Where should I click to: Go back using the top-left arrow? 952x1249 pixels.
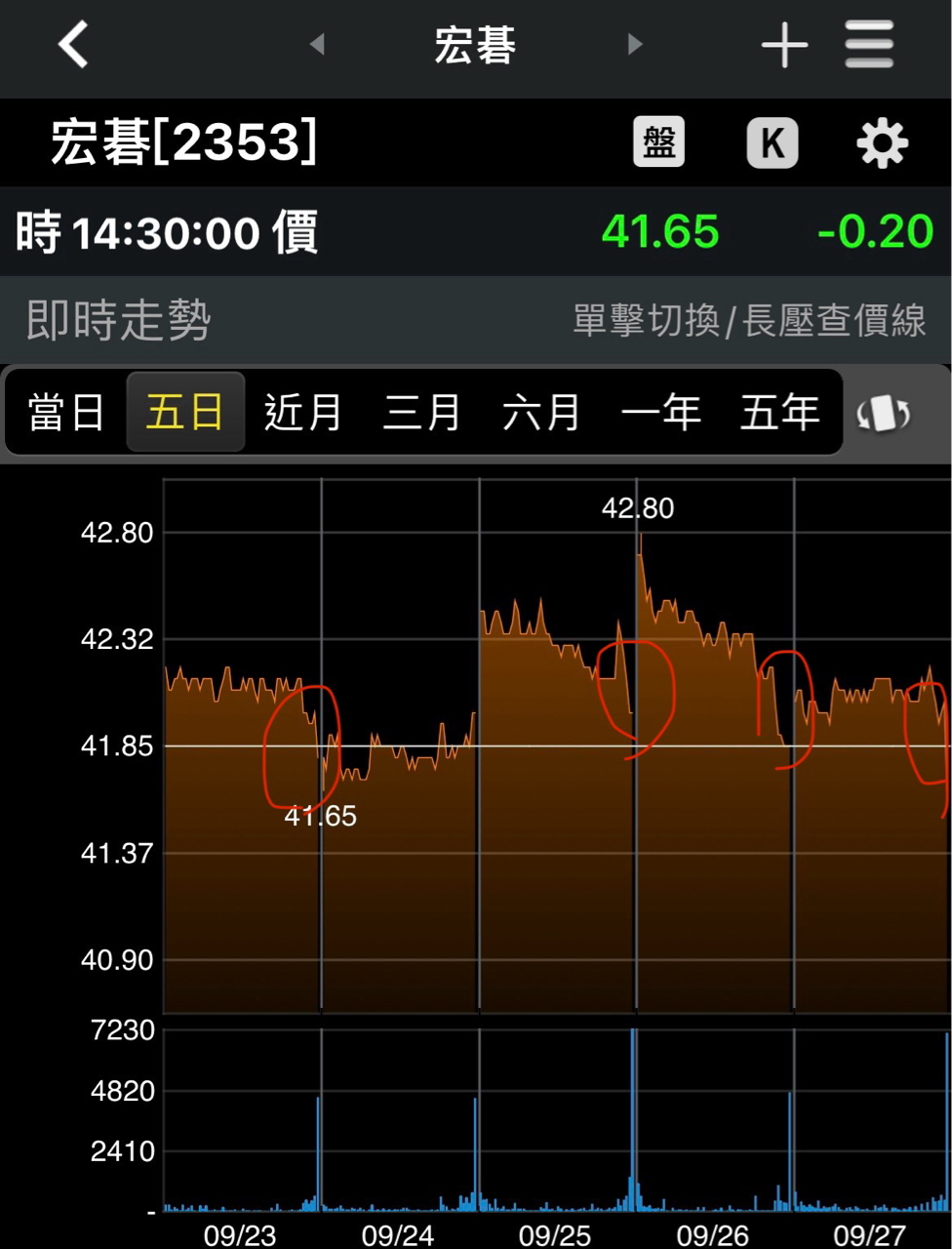click(73, 45)
